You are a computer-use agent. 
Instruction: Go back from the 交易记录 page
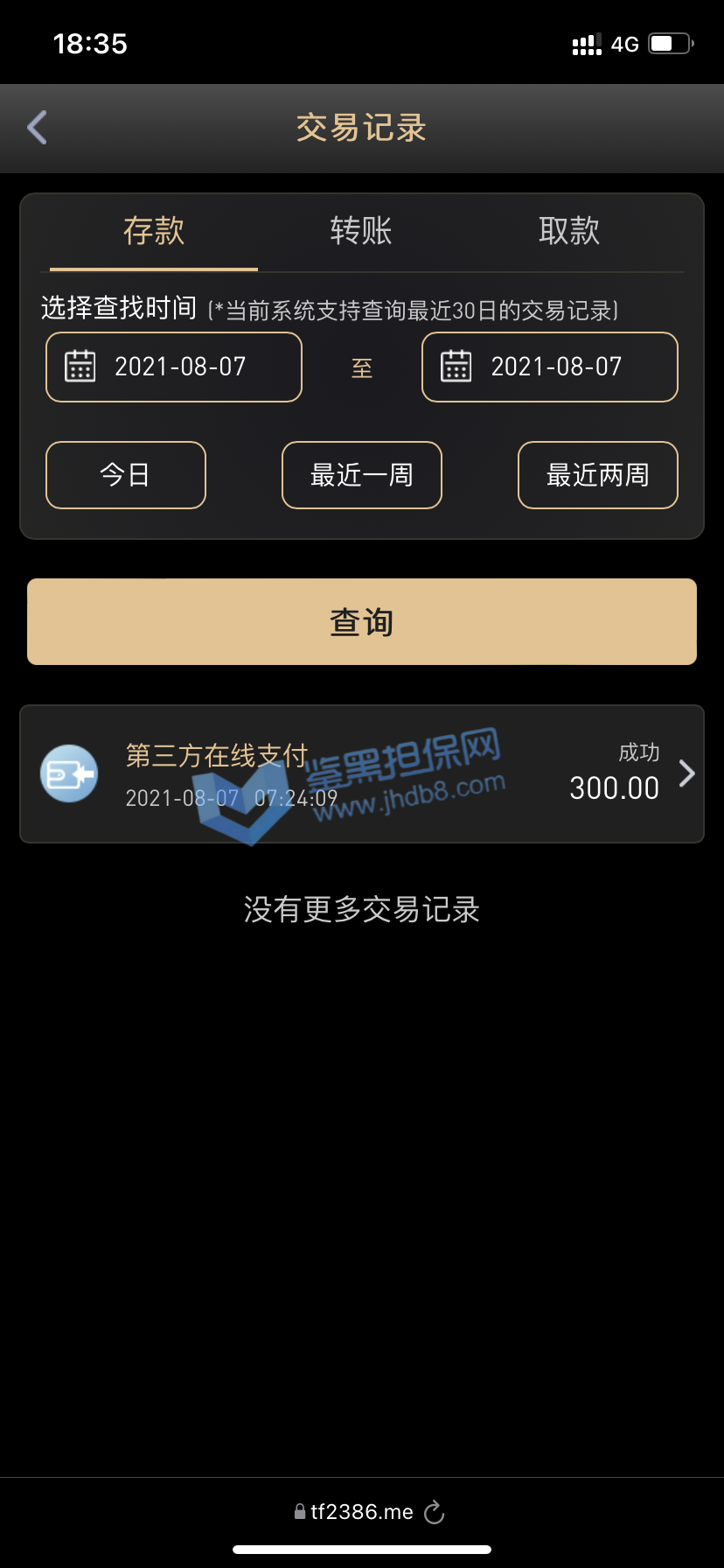point(37,128)
